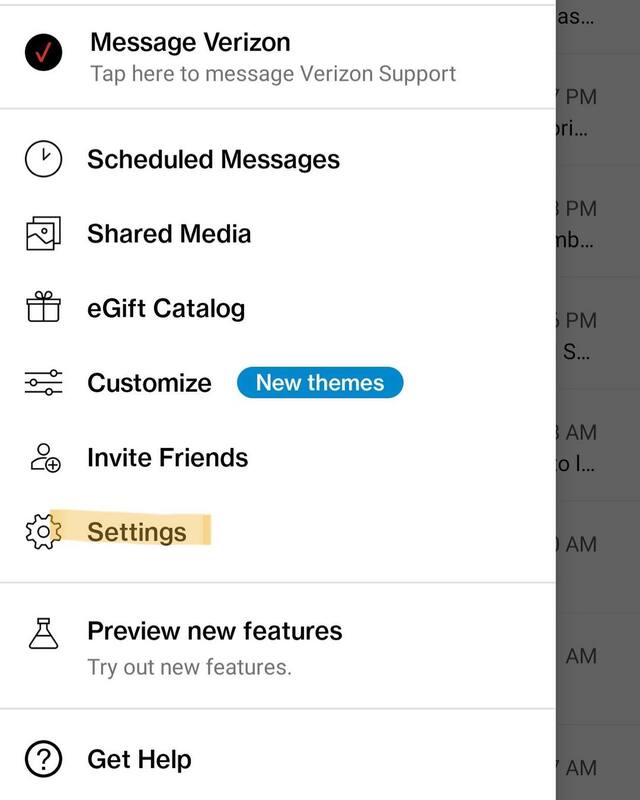Image resolution: width=640 pixels, height=800 pixels.
Task: Browse the eGift Catalog
Action: (166, 308)
